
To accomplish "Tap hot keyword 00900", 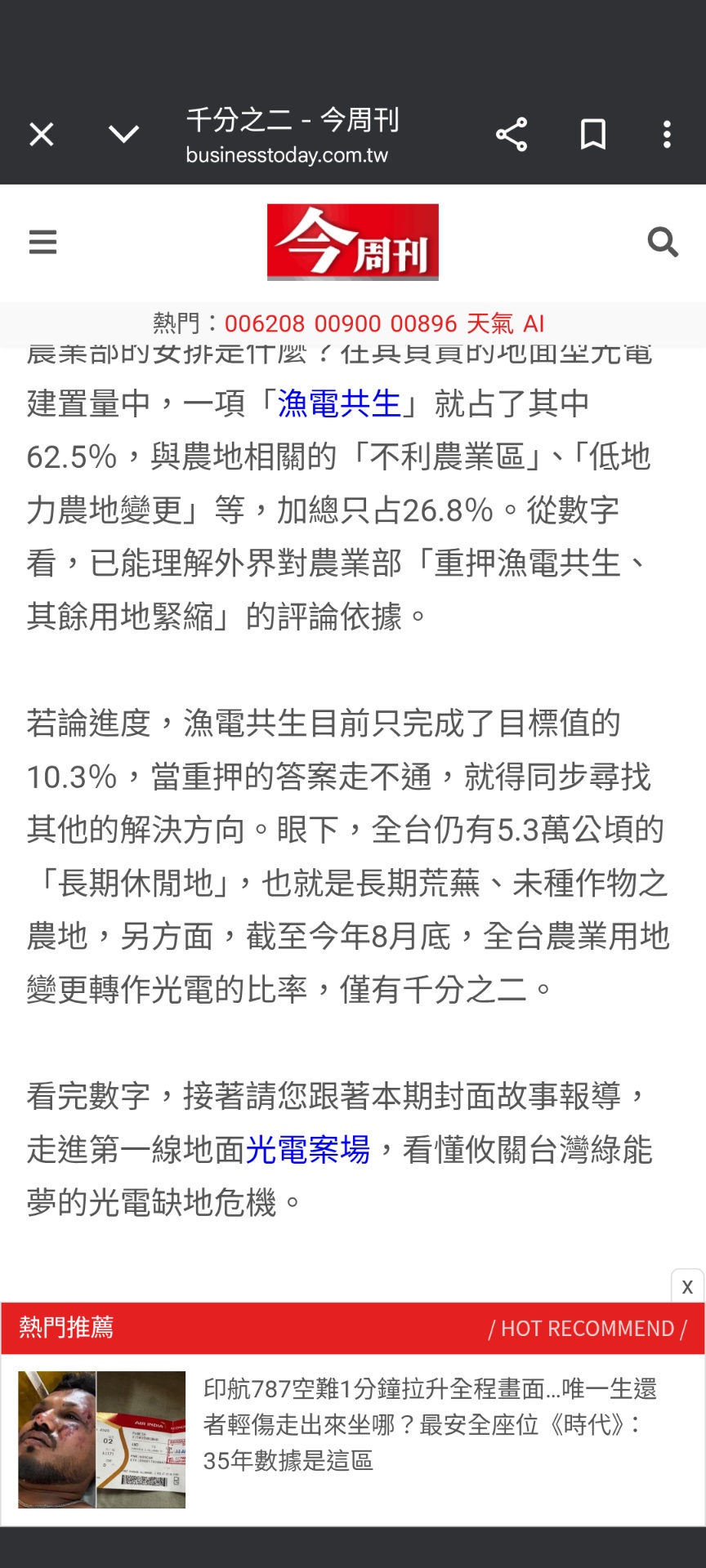I will pos(347,323).
